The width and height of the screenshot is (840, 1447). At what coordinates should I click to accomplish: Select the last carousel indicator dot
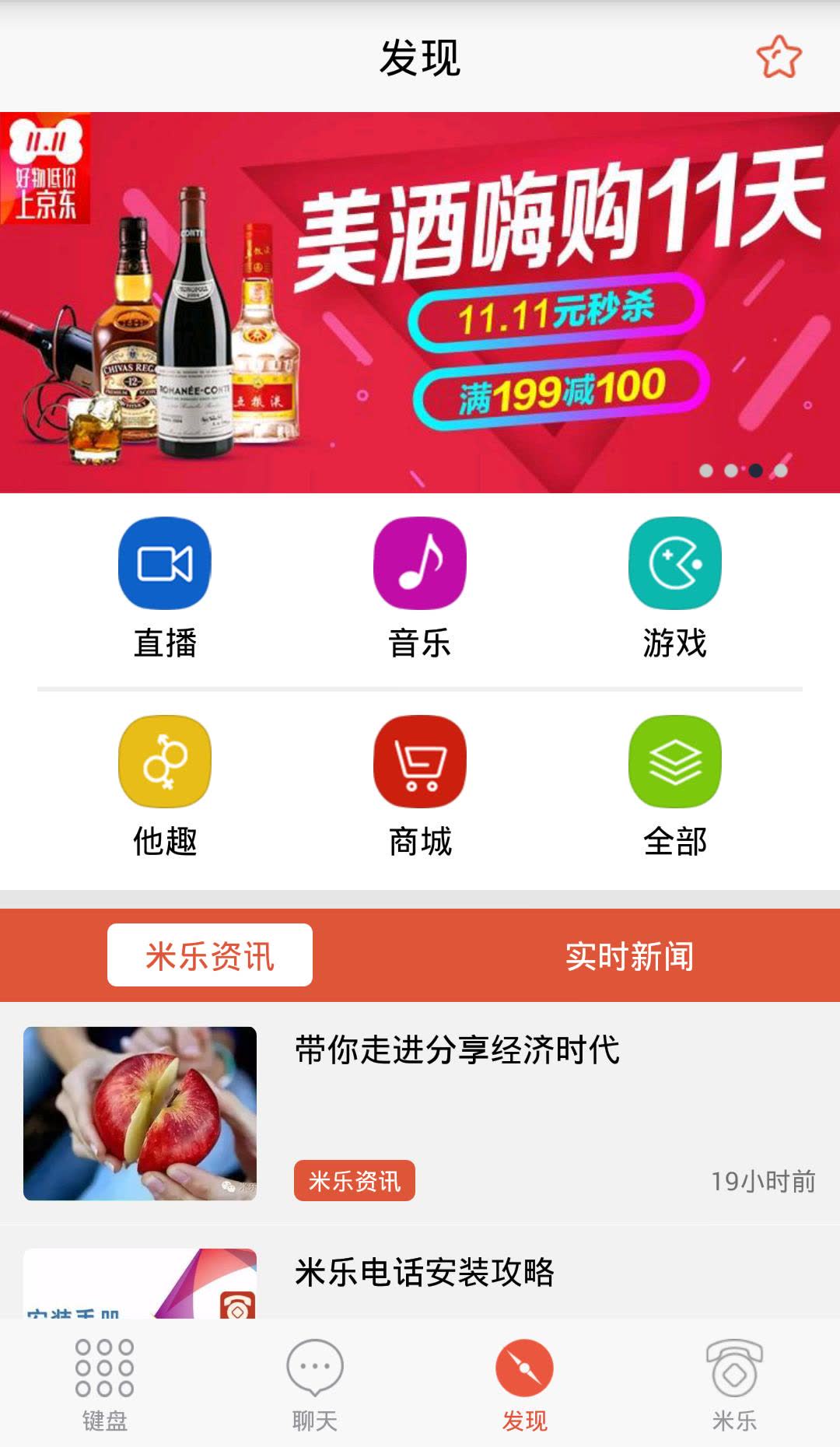pos(780,470)
